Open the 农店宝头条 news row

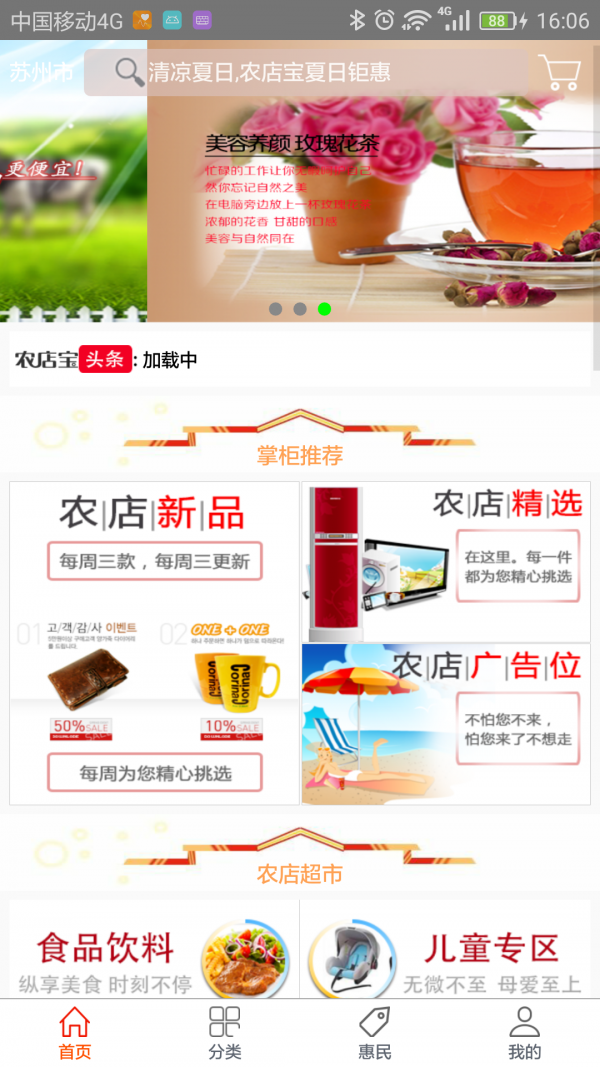pos(300,360)
